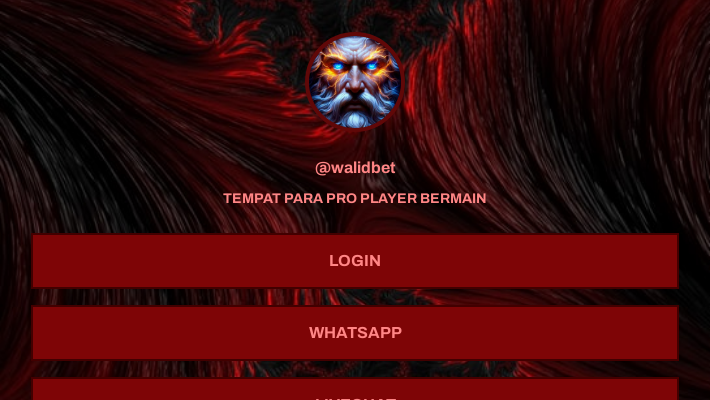Tap the LOGIN button
Image resolution: width=710 pixels, height=400 pixels.
355,261
